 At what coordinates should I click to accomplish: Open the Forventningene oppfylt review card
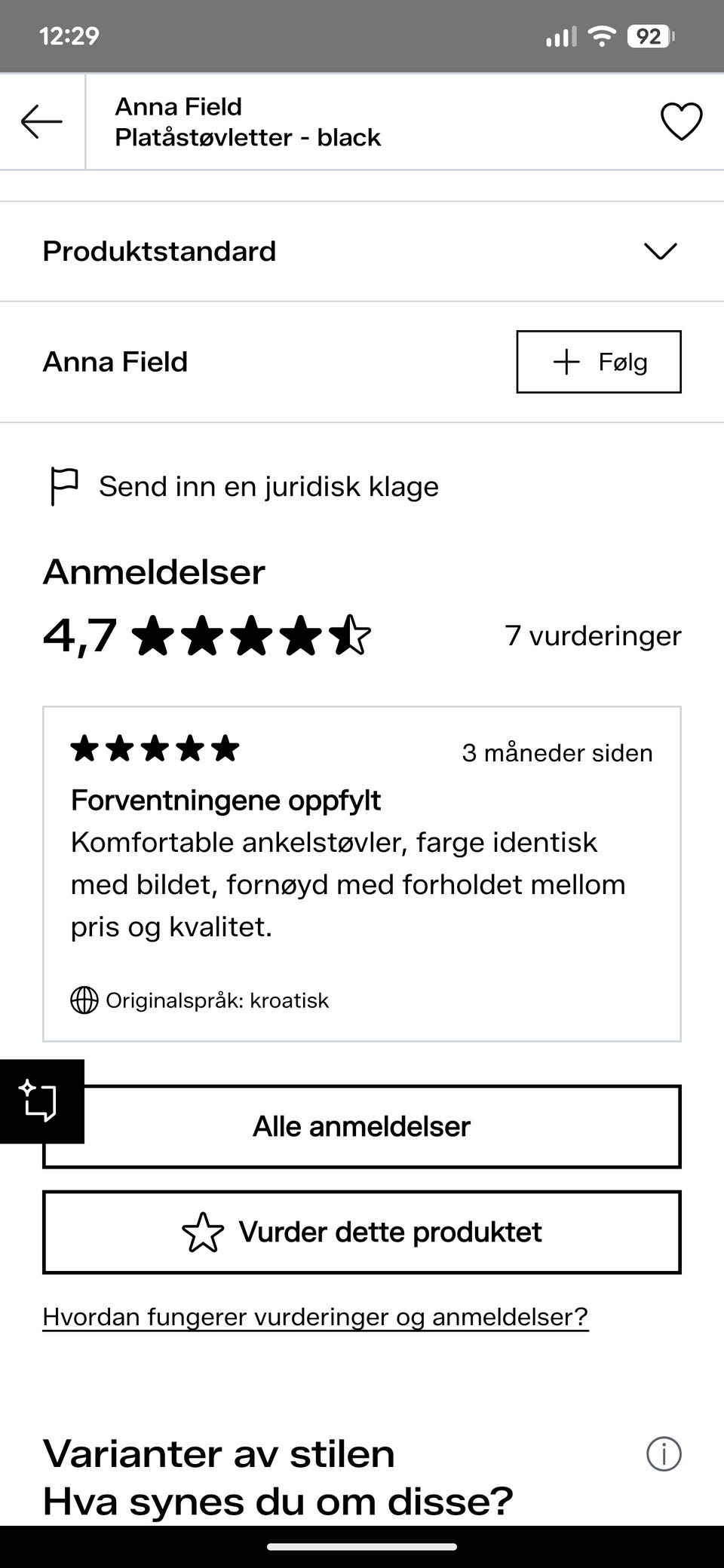click(362, 867)
